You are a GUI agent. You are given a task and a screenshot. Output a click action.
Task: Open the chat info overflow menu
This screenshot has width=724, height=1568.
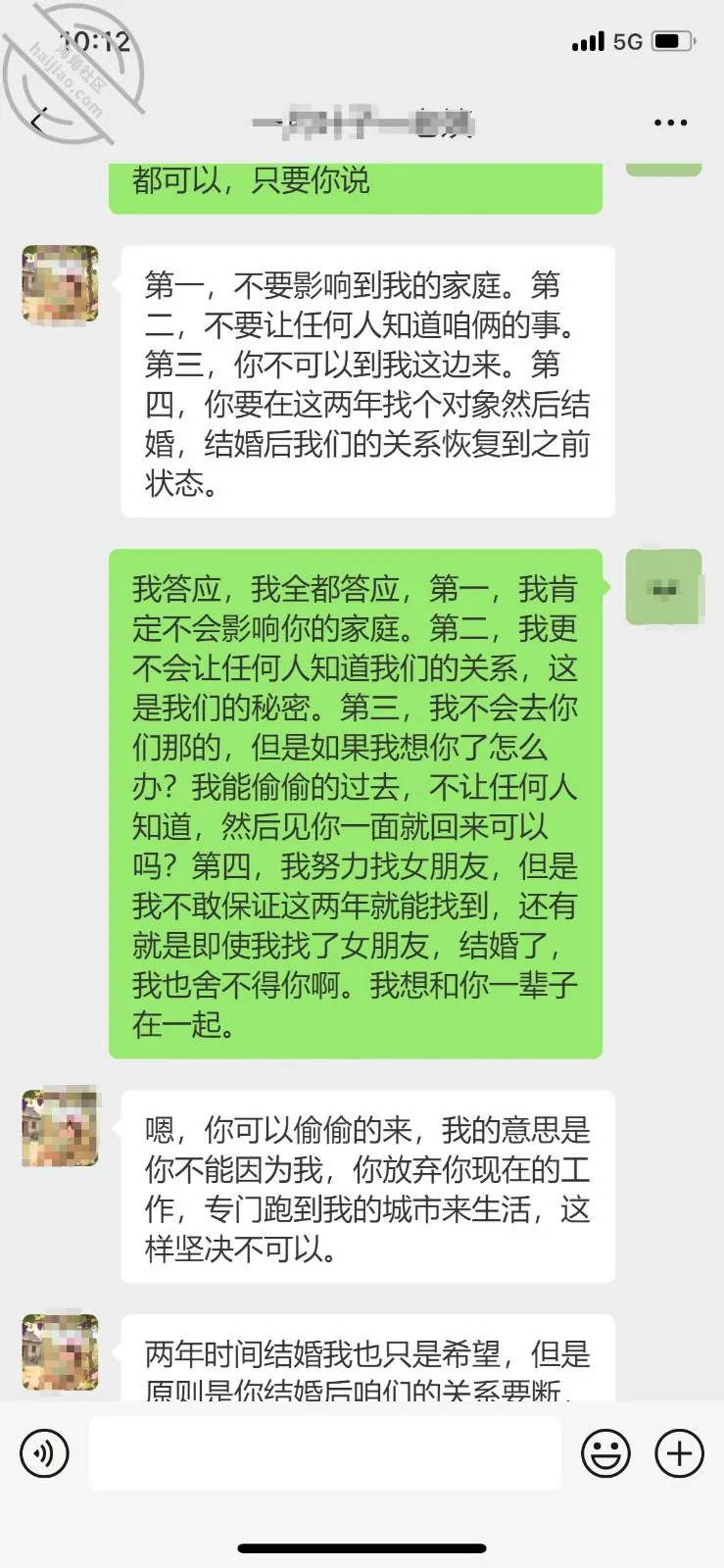[670, 123]
